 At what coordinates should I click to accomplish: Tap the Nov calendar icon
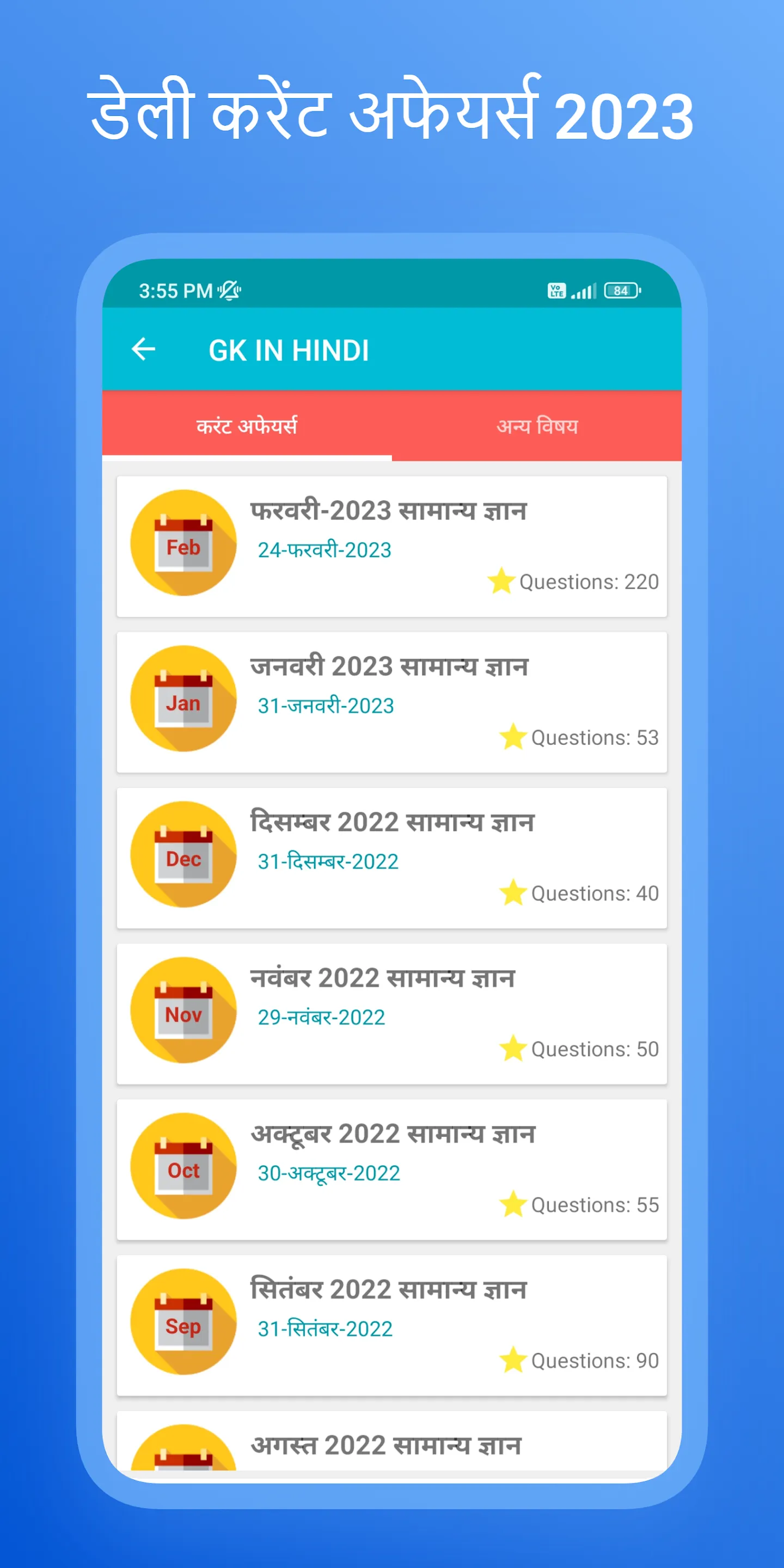tap(183, 1010)
